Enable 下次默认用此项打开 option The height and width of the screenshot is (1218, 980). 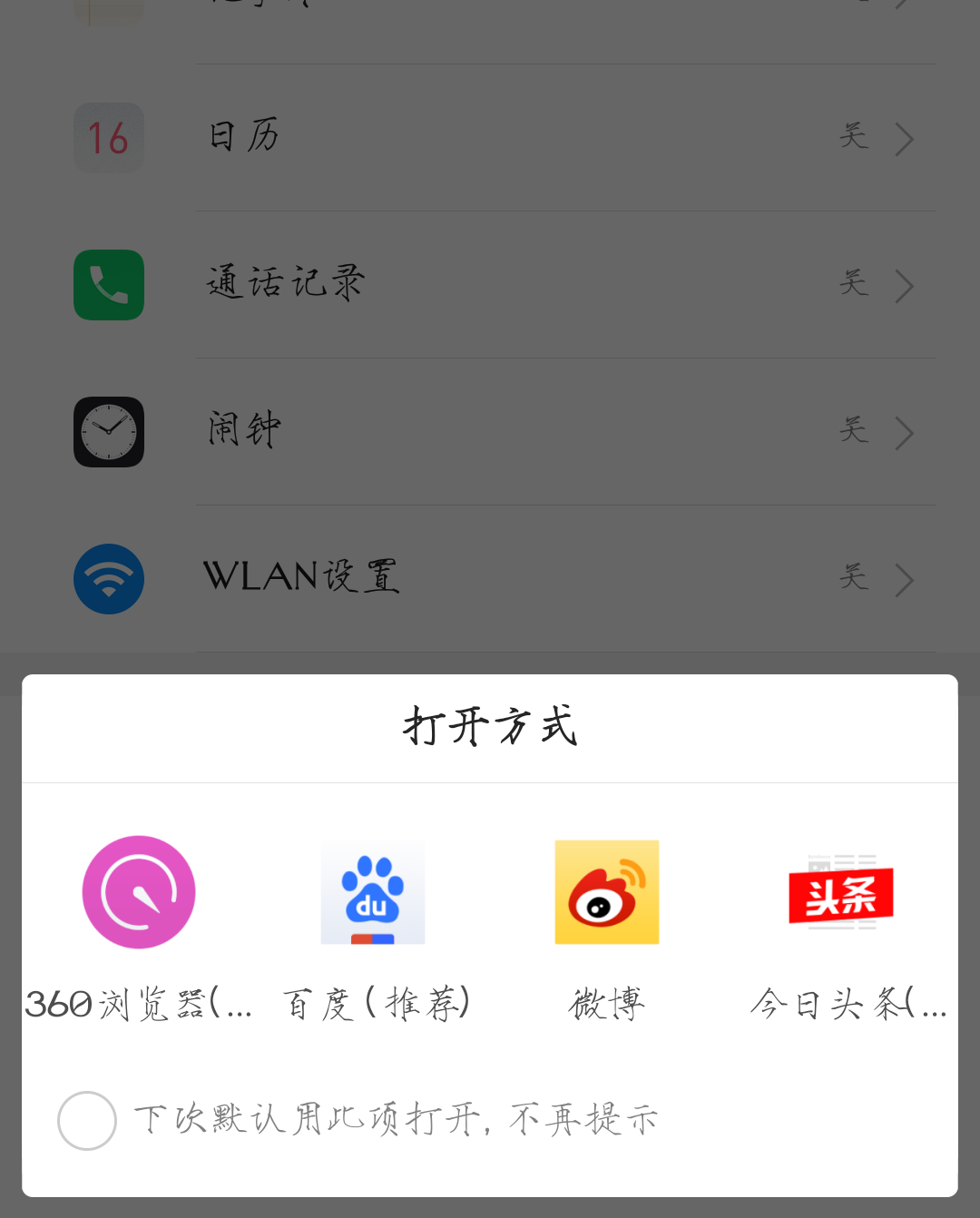coord(87,1121)
